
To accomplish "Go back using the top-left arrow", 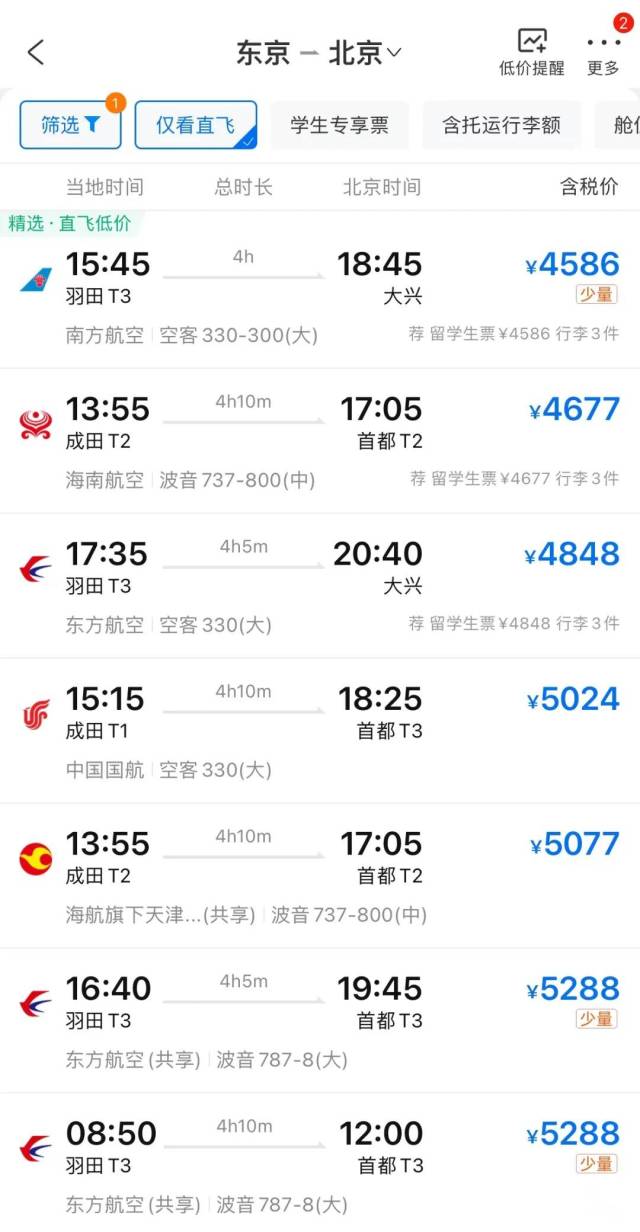I will tap(36, 52).
